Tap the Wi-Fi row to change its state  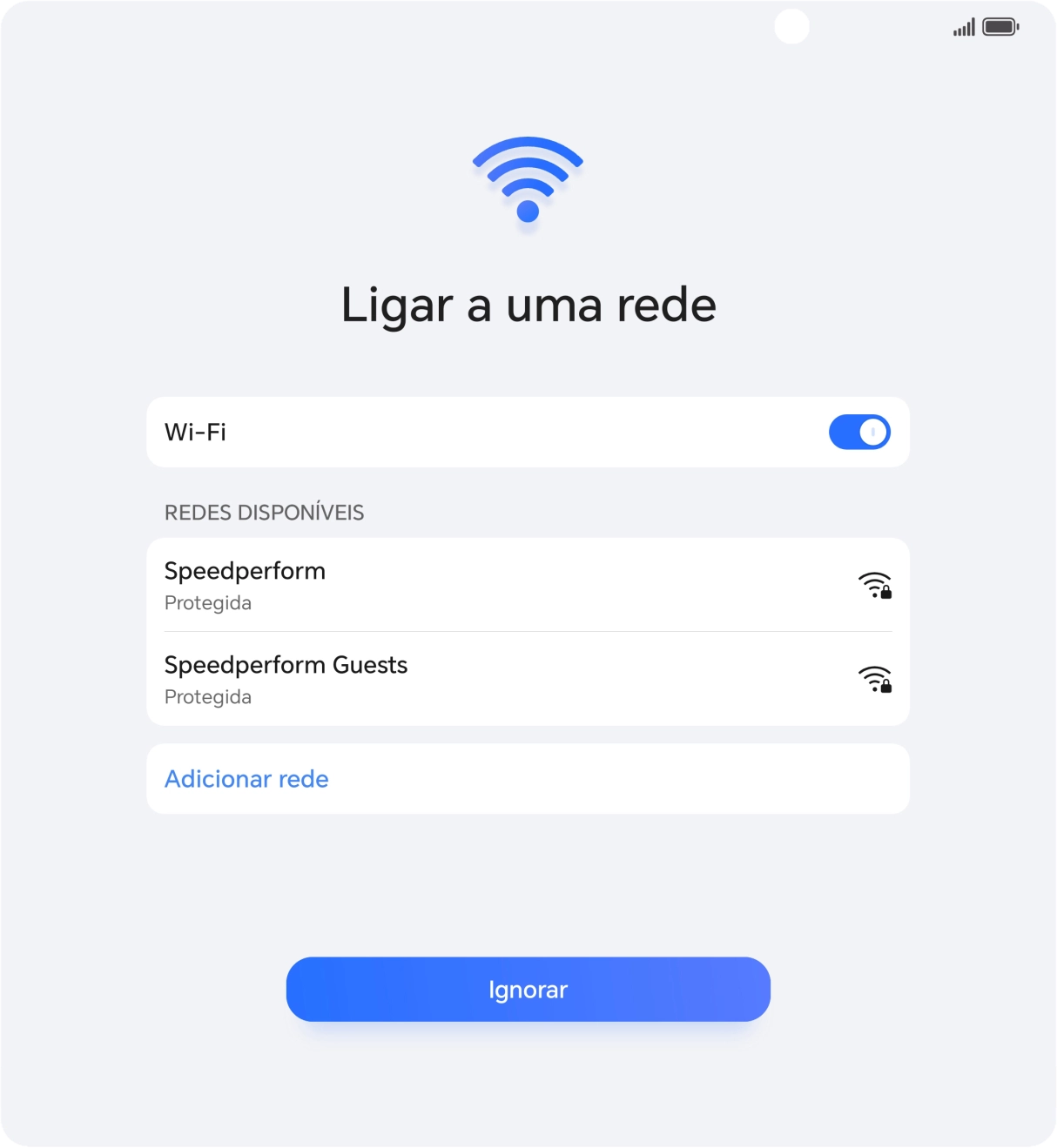(528, 432)
